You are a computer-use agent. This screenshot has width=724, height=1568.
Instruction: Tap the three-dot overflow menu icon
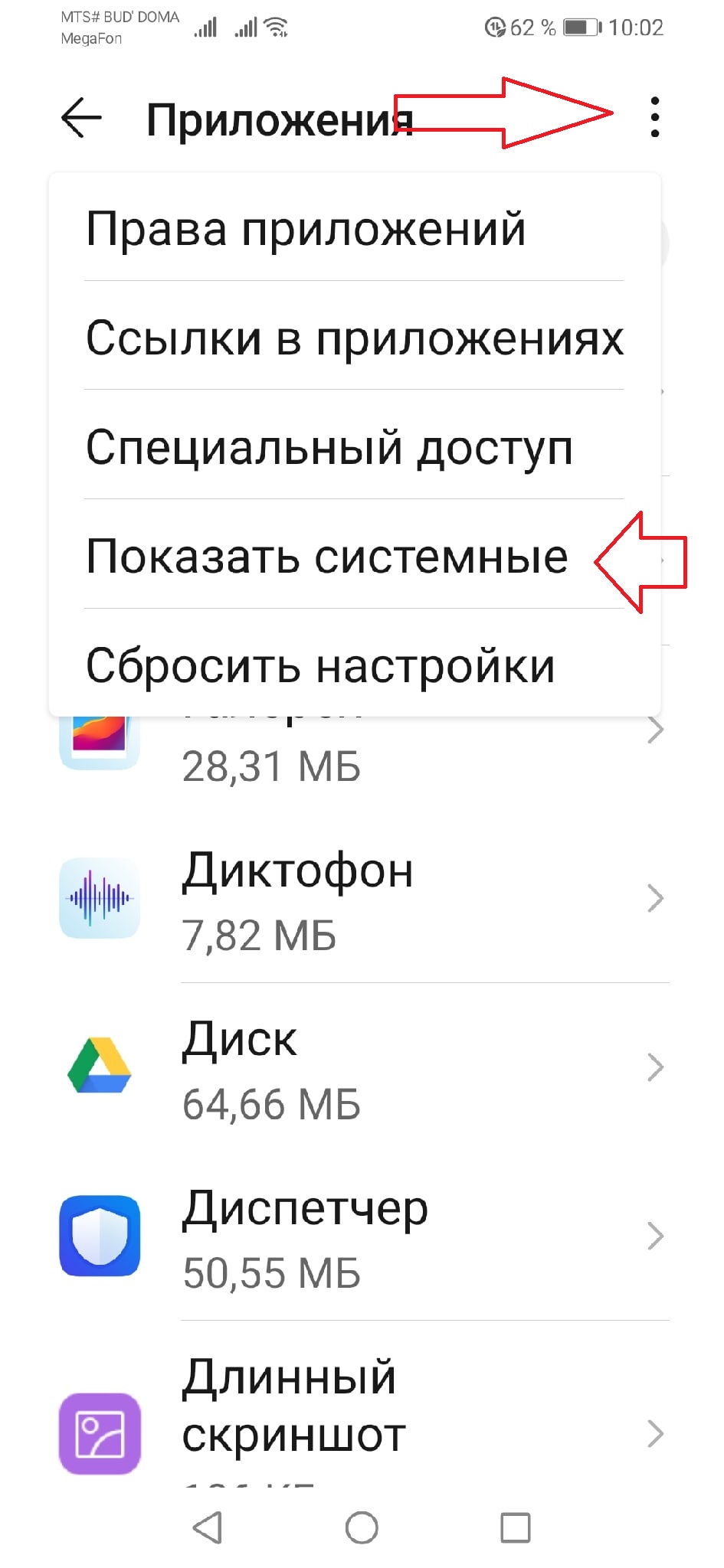(654, 117)
